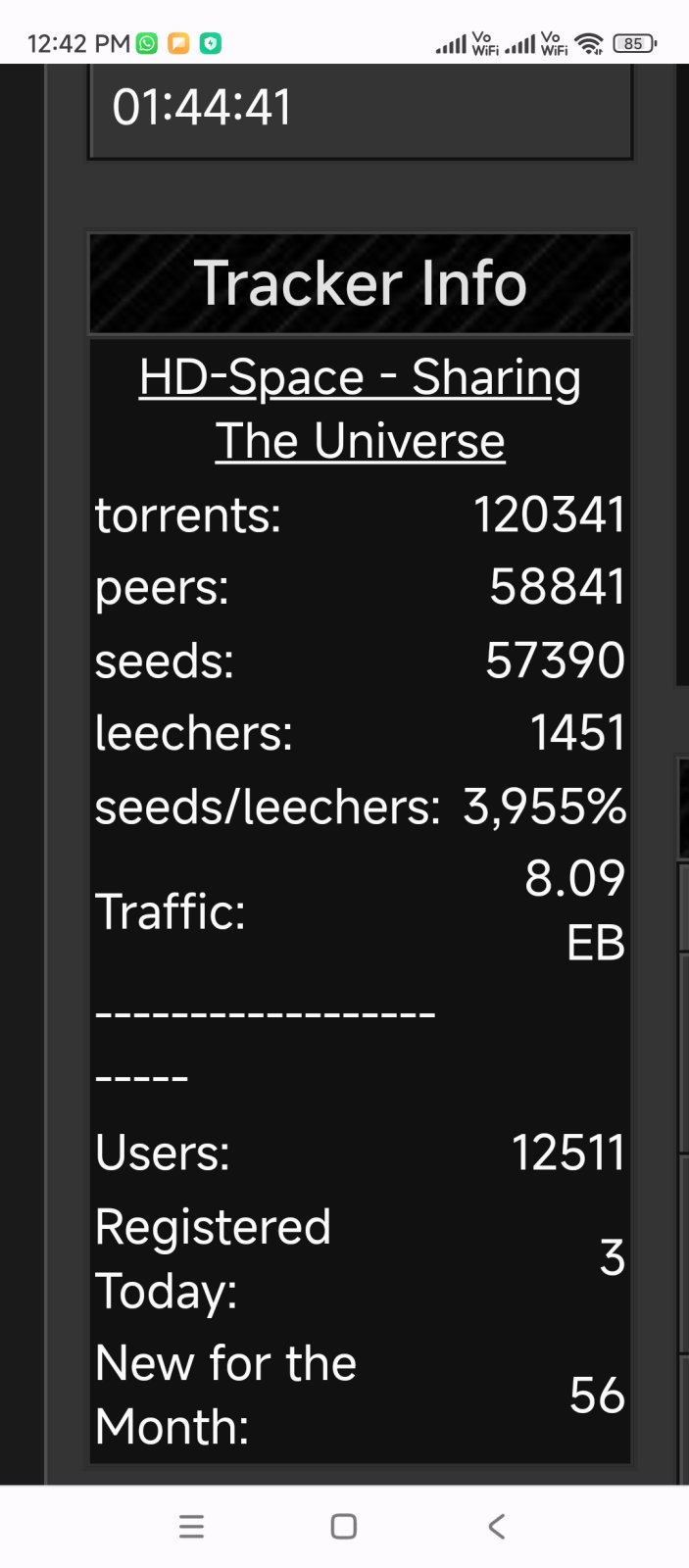
Task: Open the recent apps view
Action: [x=192, y=1526]
